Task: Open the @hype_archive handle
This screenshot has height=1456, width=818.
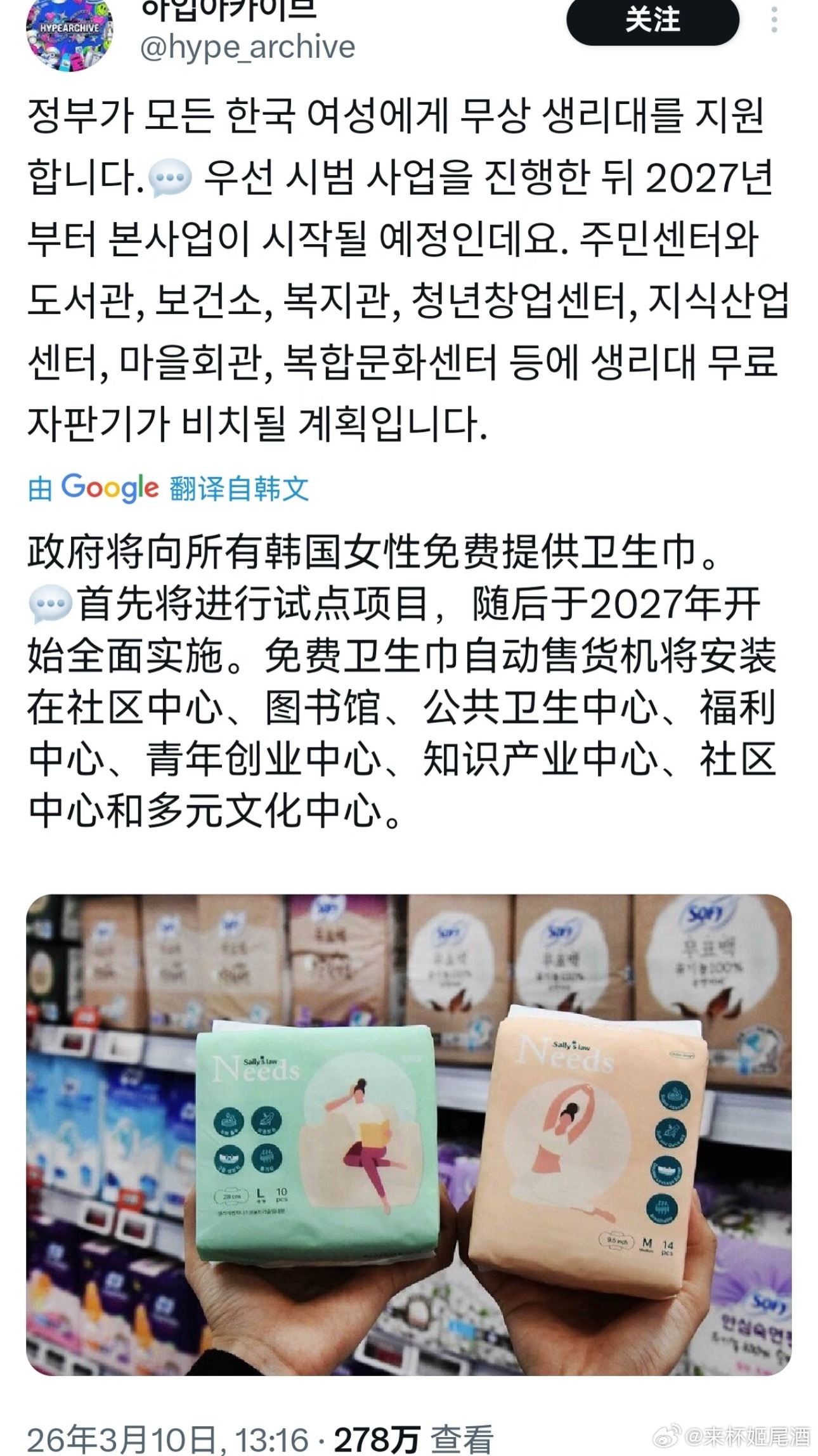Action: pos(247,48)
